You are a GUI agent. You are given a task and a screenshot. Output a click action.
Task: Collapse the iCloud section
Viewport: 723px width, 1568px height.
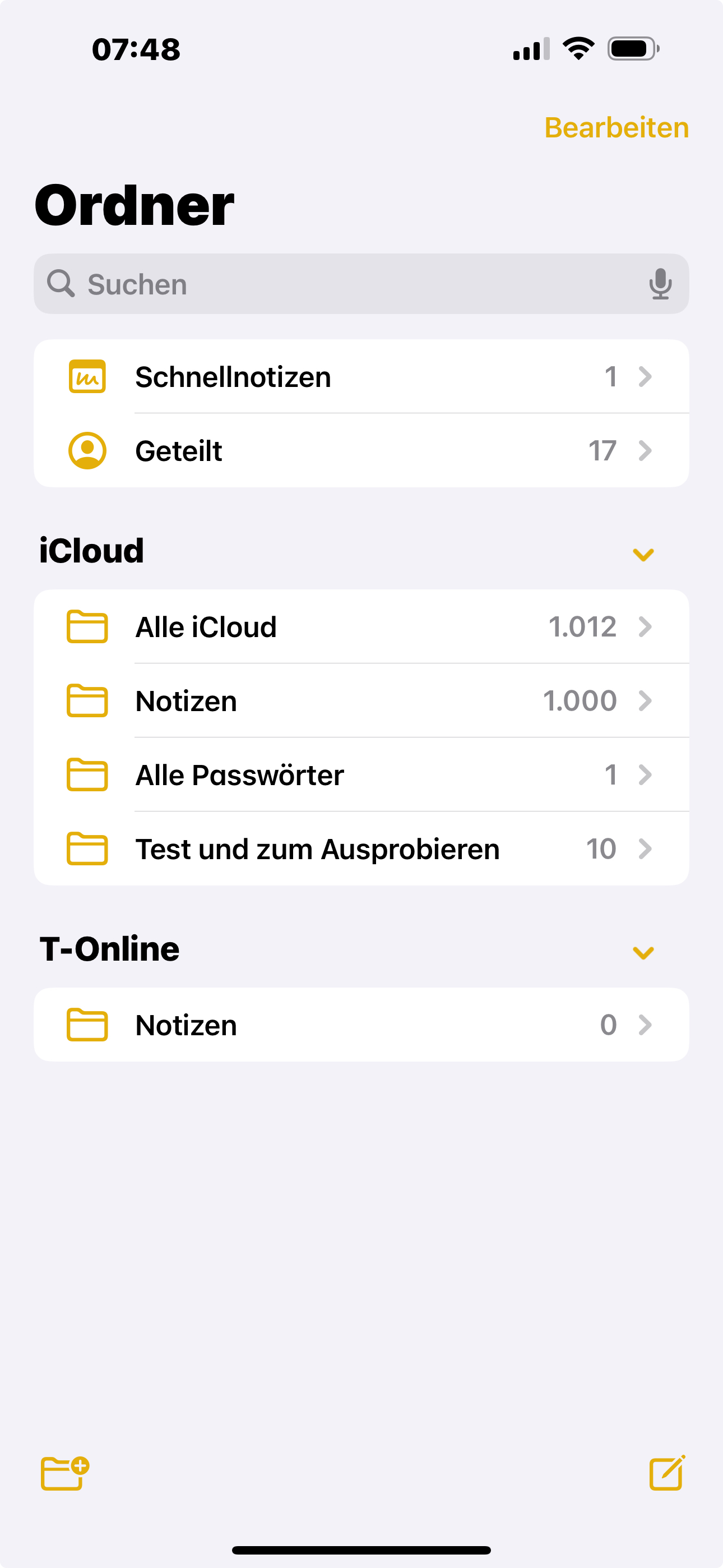(643, 554)
